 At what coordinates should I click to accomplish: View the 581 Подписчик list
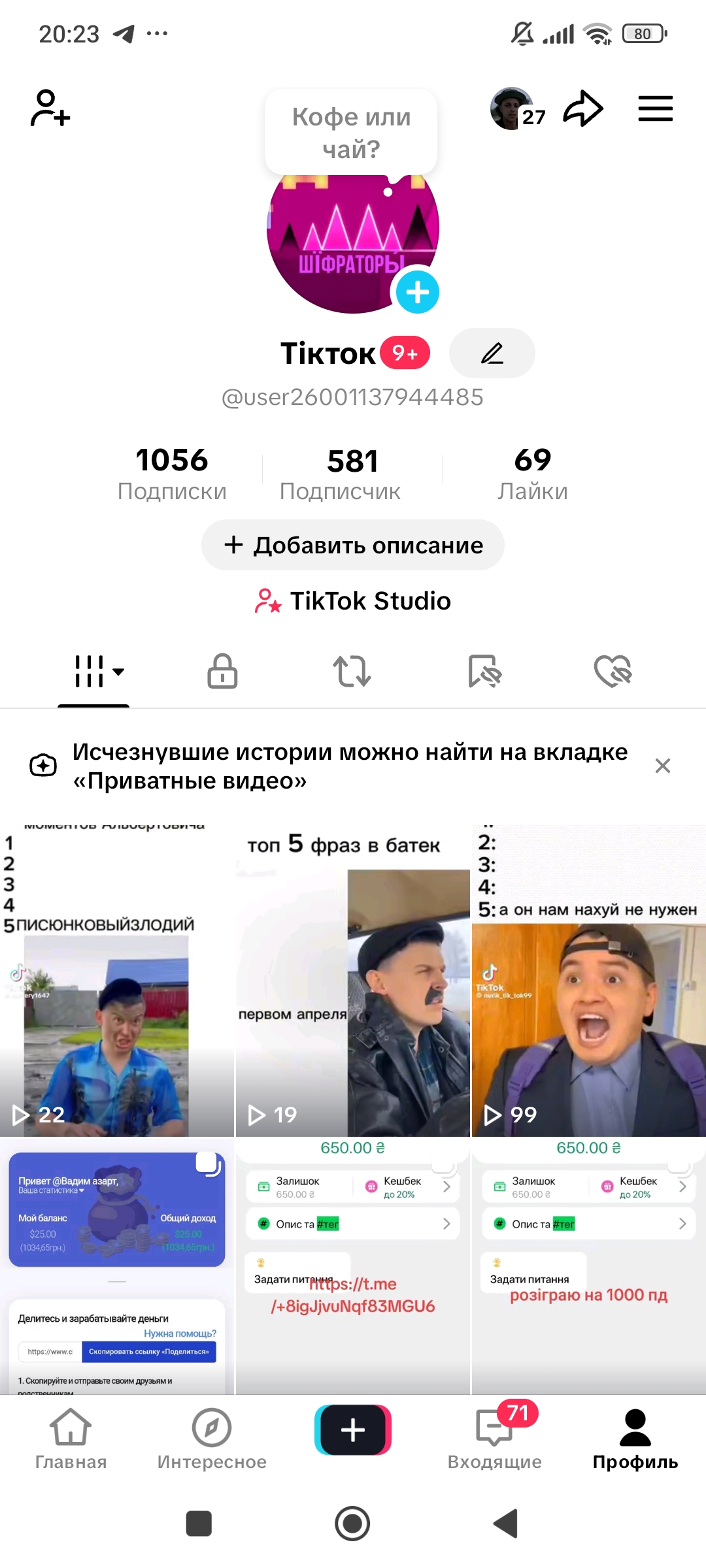[x=352, y=472]
